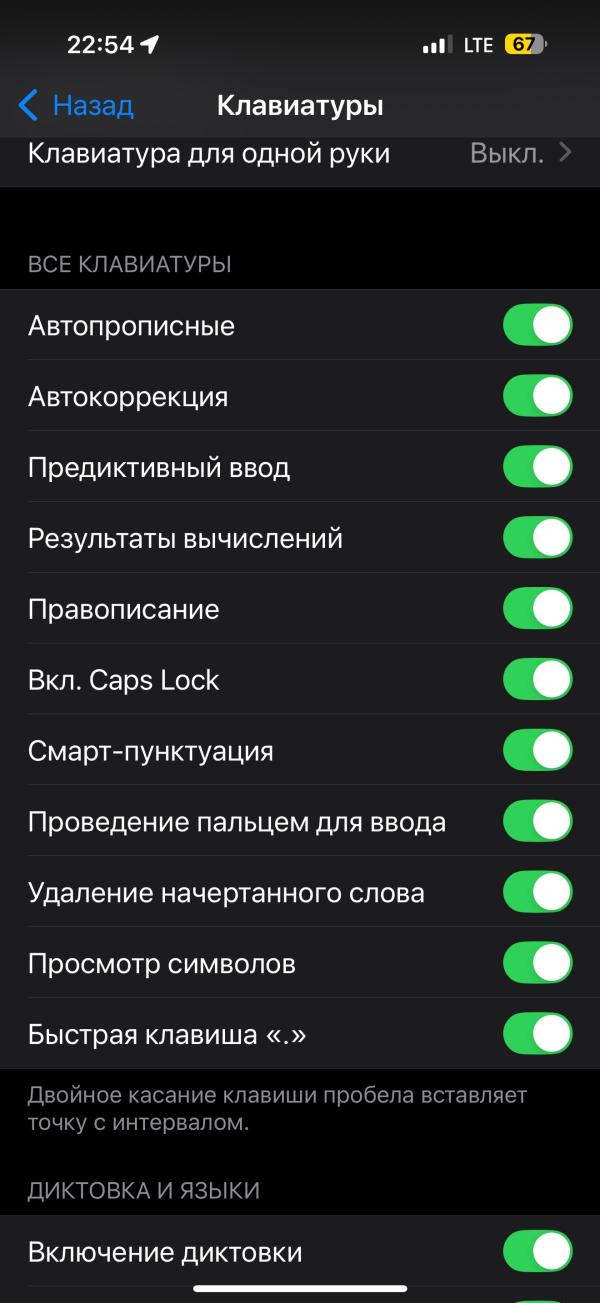Turn off the Просмотр символов toggle
This screenshot has height=1303, width=600.
pos(538,963)
